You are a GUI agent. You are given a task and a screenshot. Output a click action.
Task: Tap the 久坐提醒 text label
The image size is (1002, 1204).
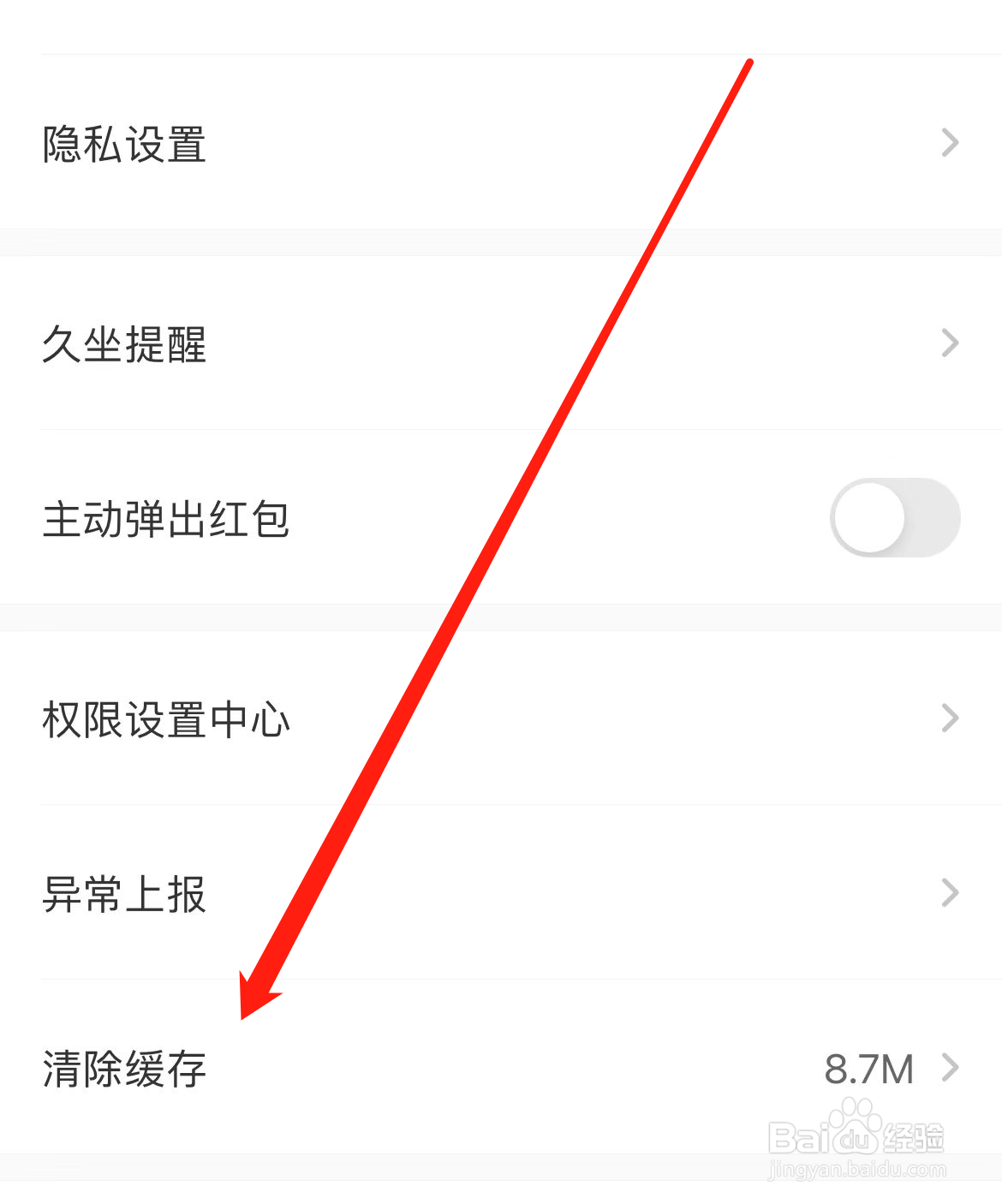(x=124, y=344)
